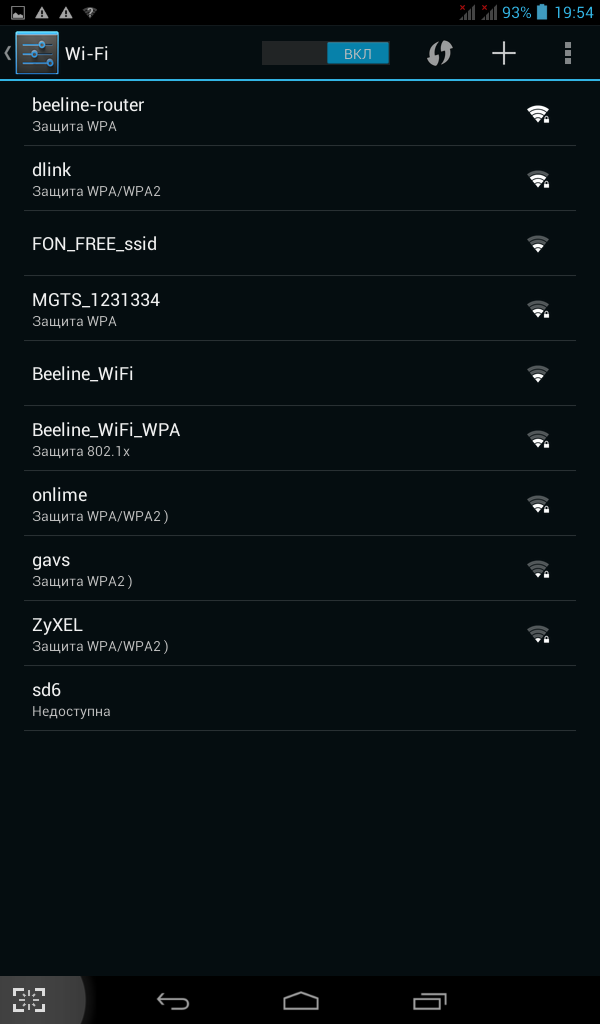
Task: Select the dlink network
Action: [300, 178]
